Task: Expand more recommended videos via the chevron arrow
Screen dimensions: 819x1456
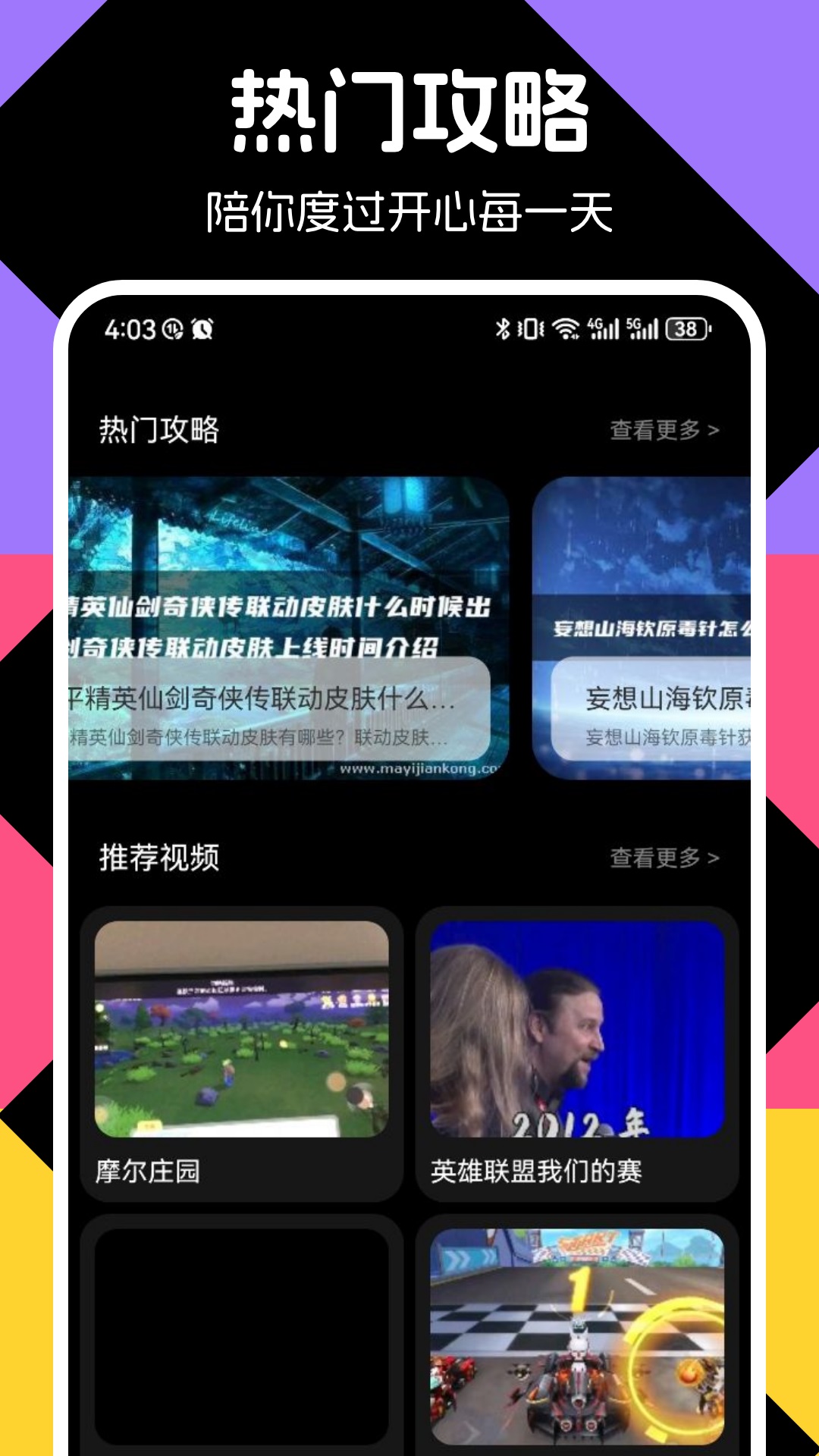Action: (x=714, y=858)
